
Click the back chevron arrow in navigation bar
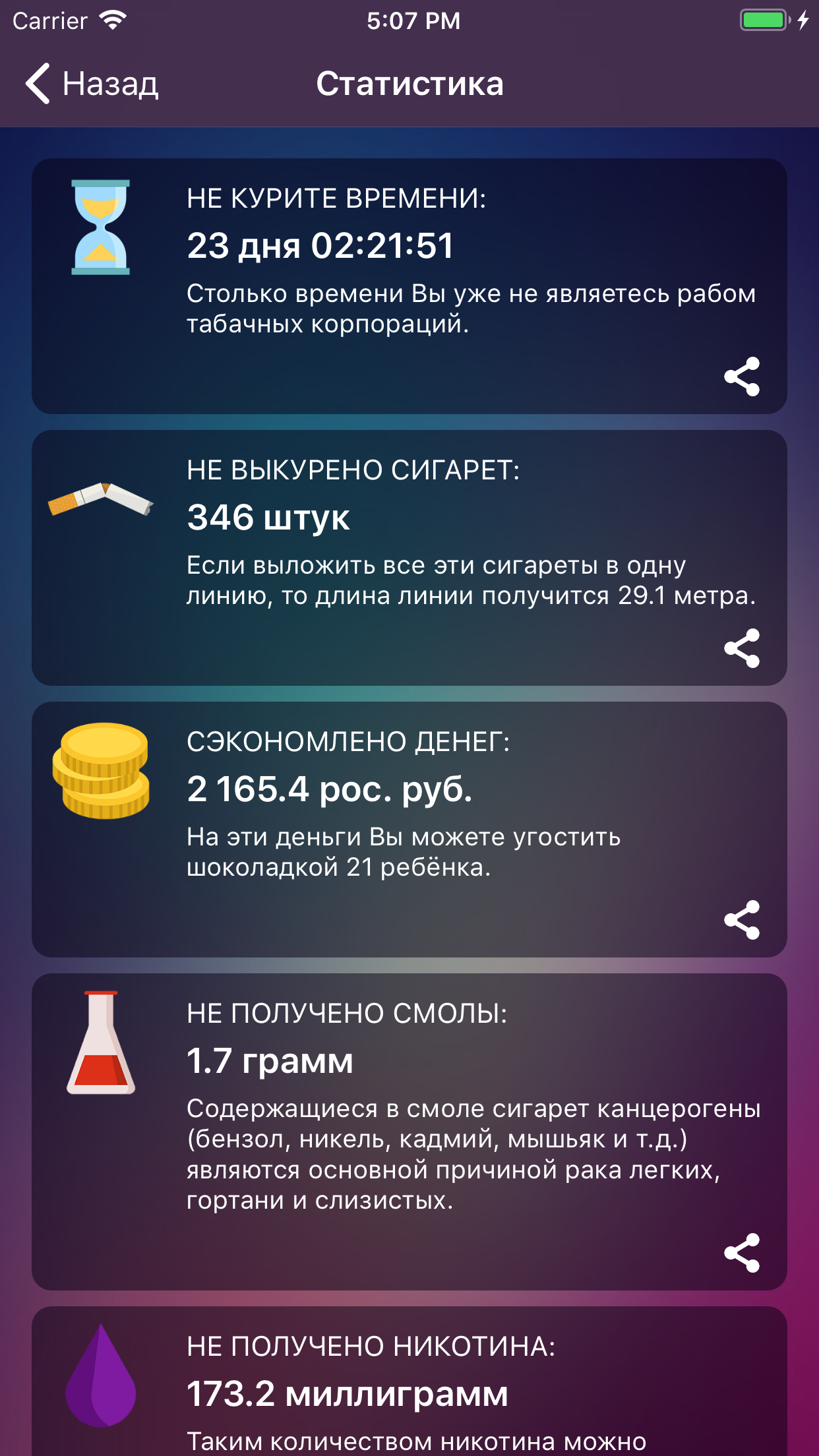38,84
